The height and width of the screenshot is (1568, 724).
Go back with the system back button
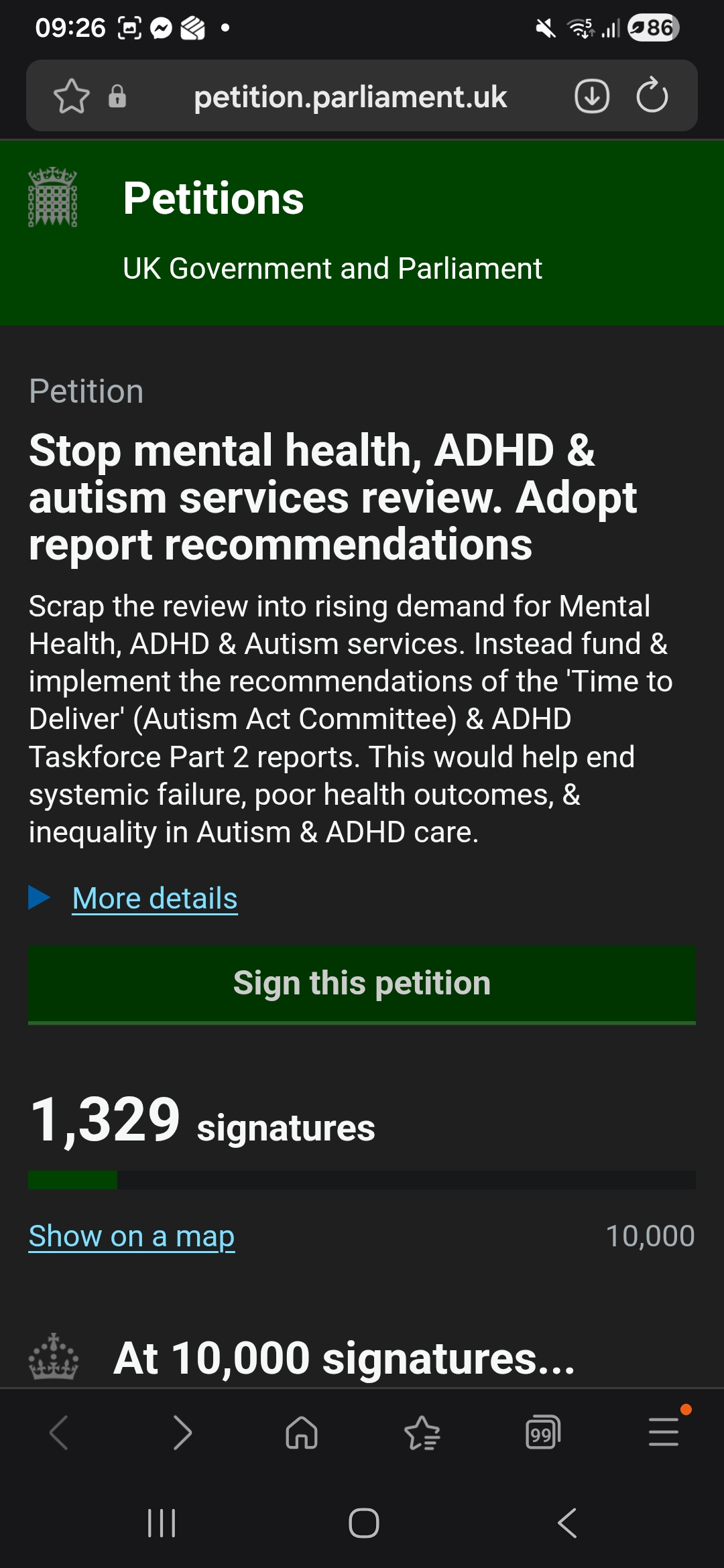(567, 1523)
